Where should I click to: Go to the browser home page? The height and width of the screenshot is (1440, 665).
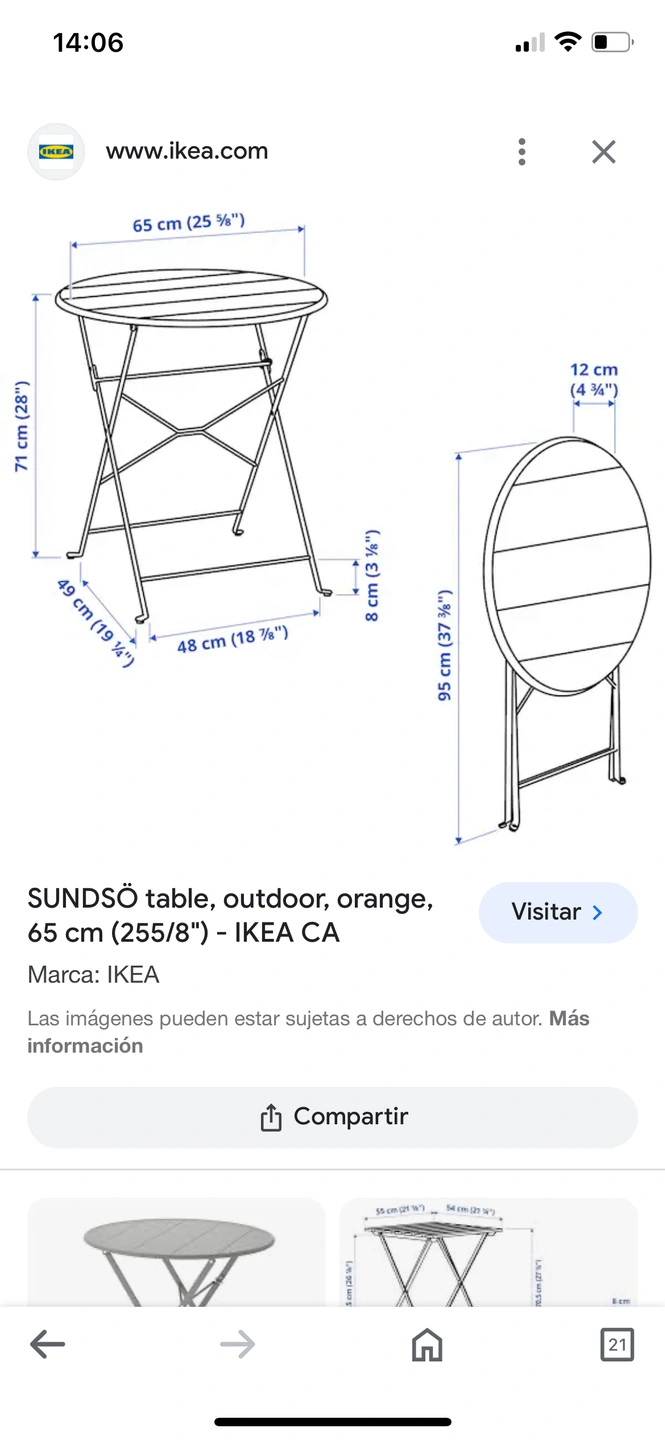427,1345
